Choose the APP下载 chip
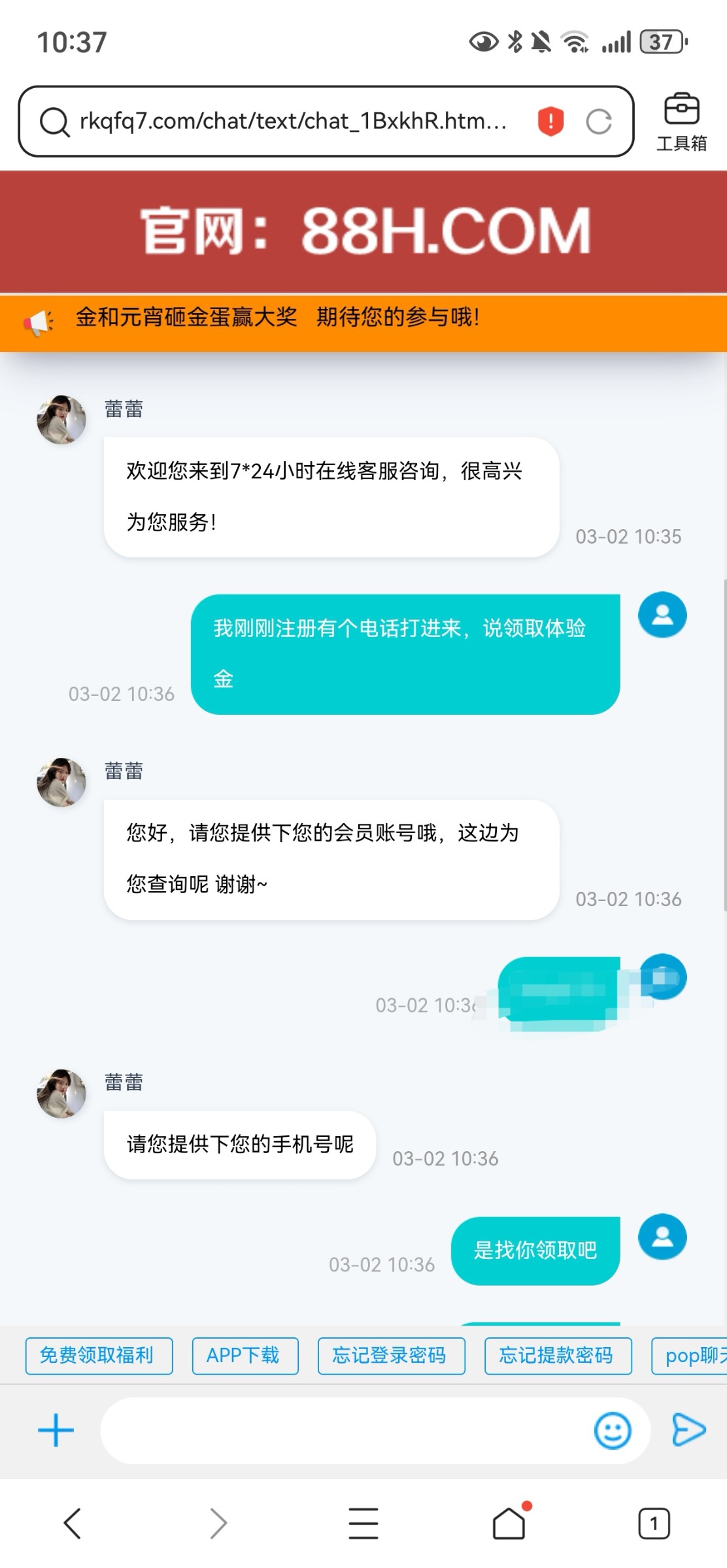 [x=245, y=1356]
